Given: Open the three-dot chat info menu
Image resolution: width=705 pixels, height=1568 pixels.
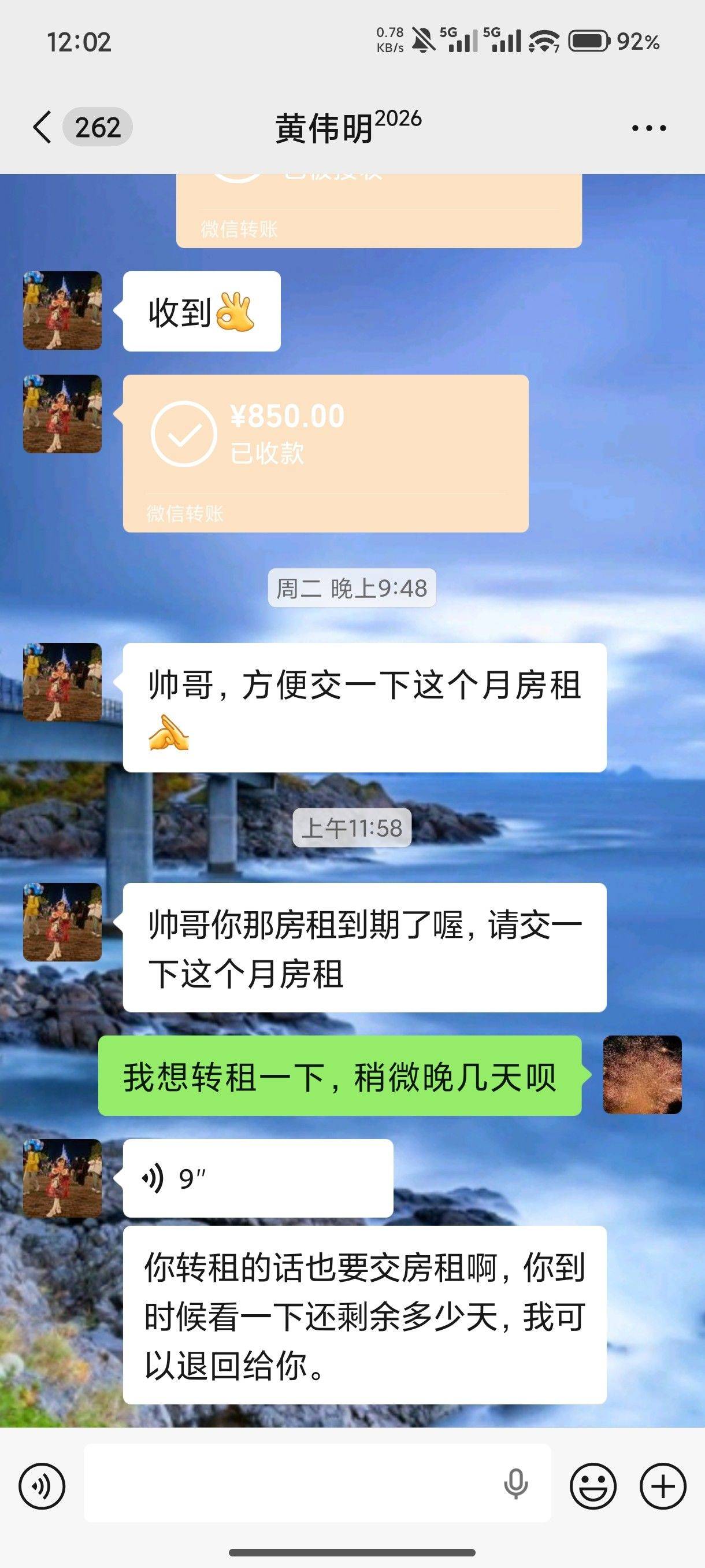Looking at the screenshot, I should pyautogui.click(x=648, y=128).
